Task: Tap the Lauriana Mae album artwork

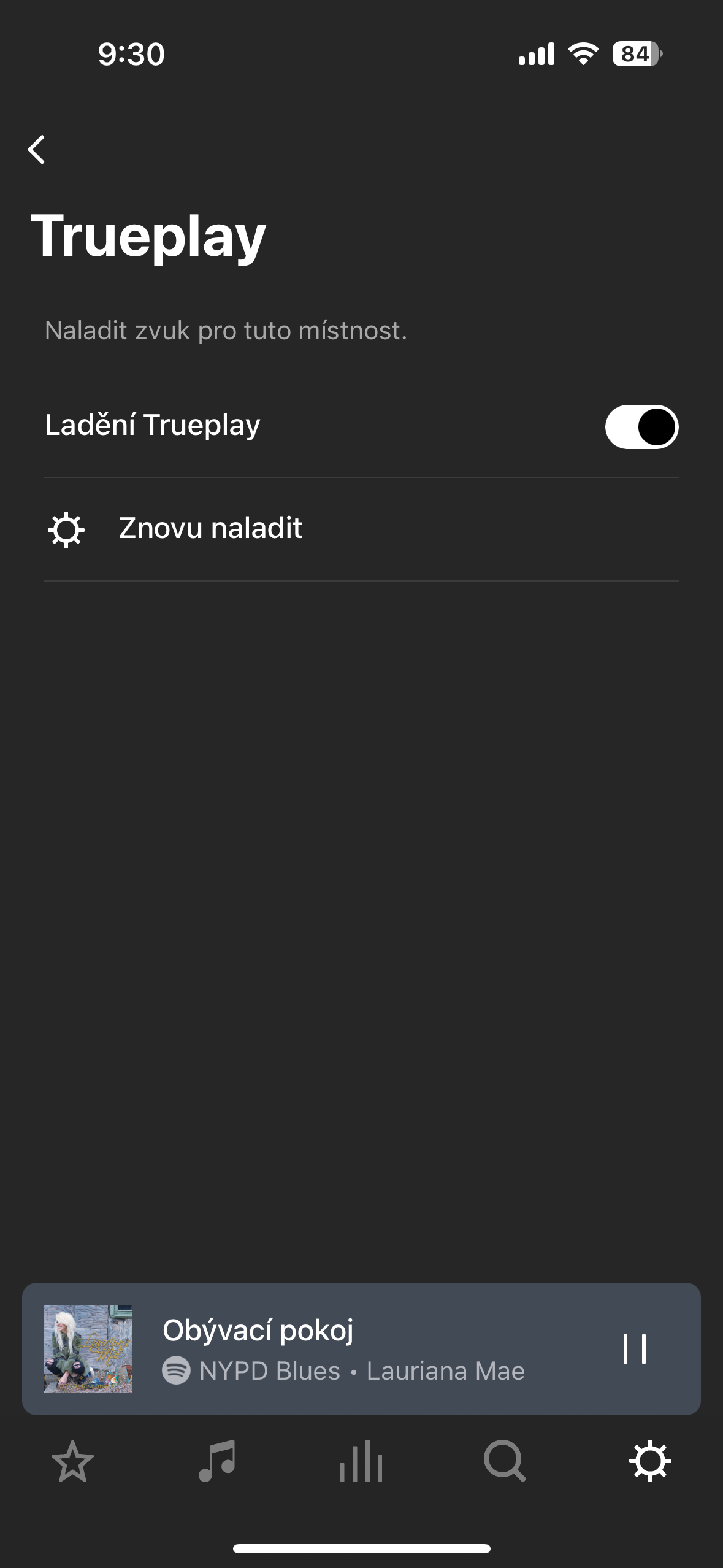Action: (90, 1350)
